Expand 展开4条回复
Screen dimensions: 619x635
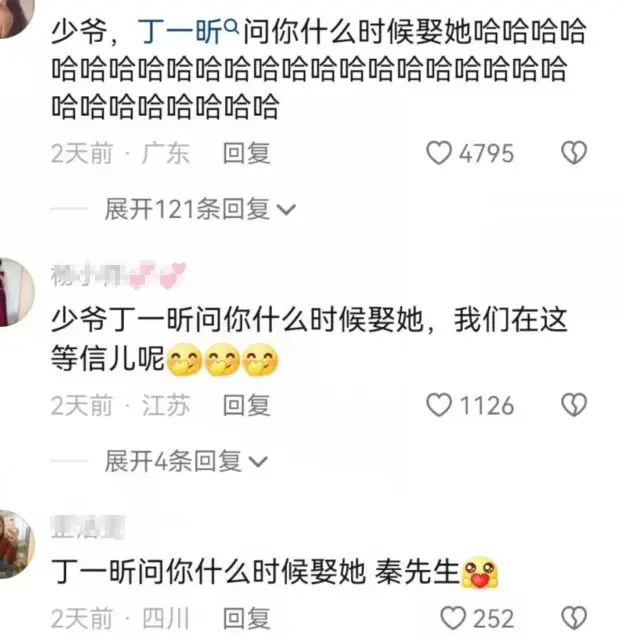186,461
